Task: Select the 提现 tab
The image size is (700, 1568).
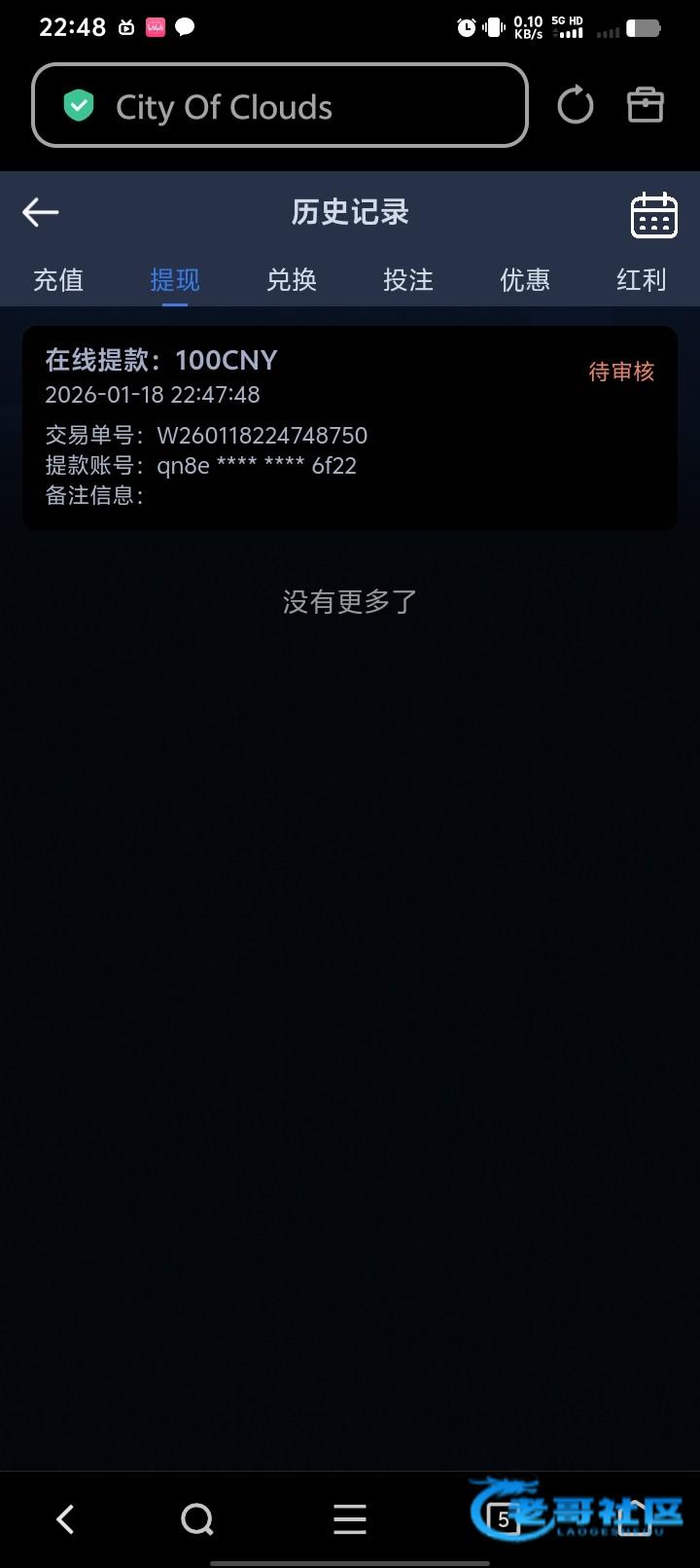Action: 175,280
